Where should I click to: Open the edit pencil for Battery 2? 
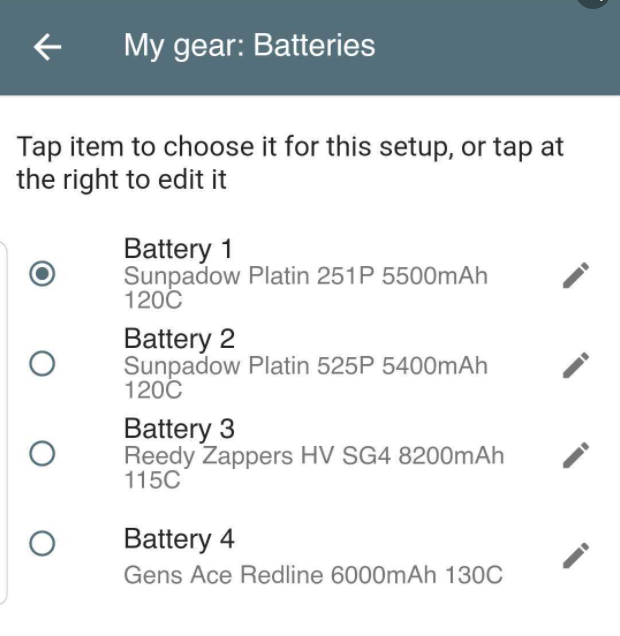coord(576,365)
